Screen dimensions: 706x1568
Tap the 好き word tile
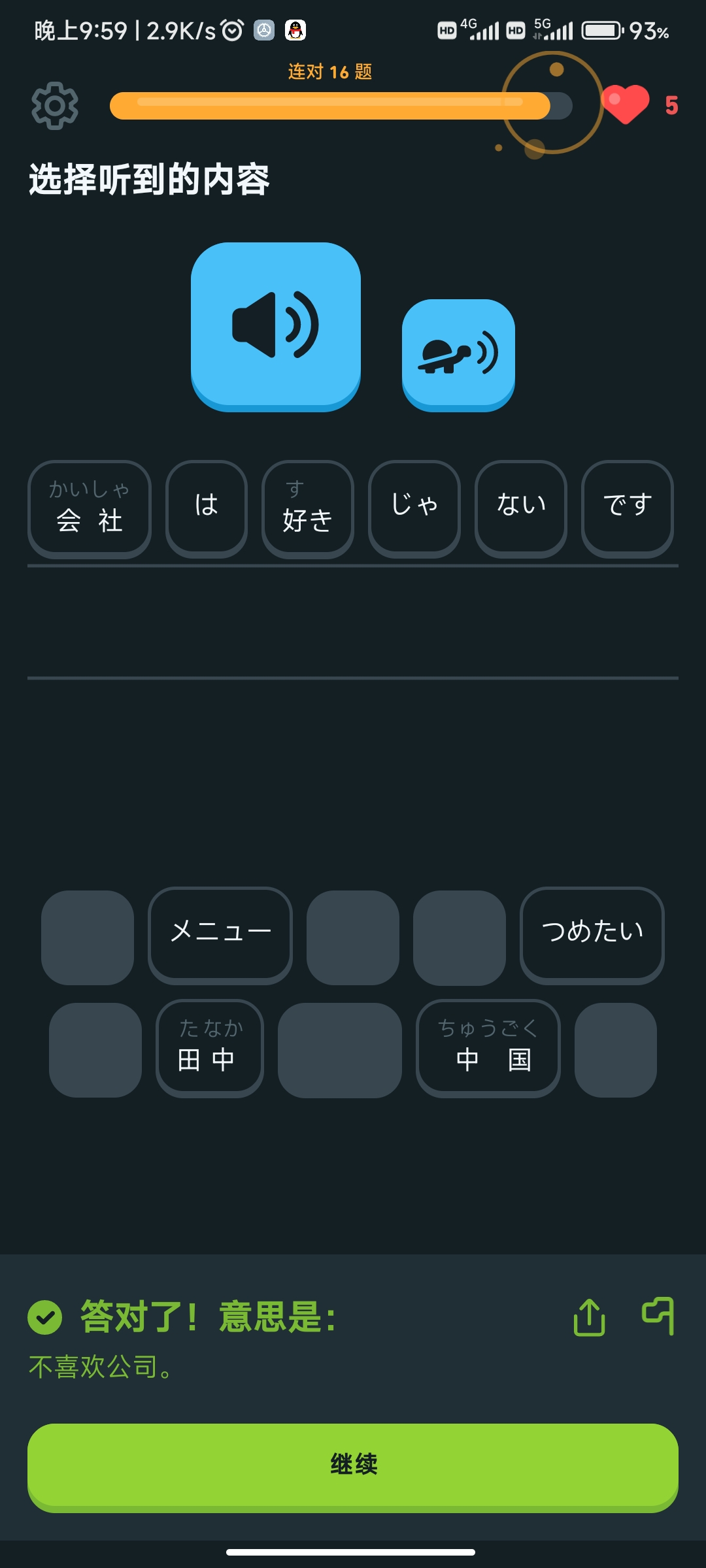point(307,509)
